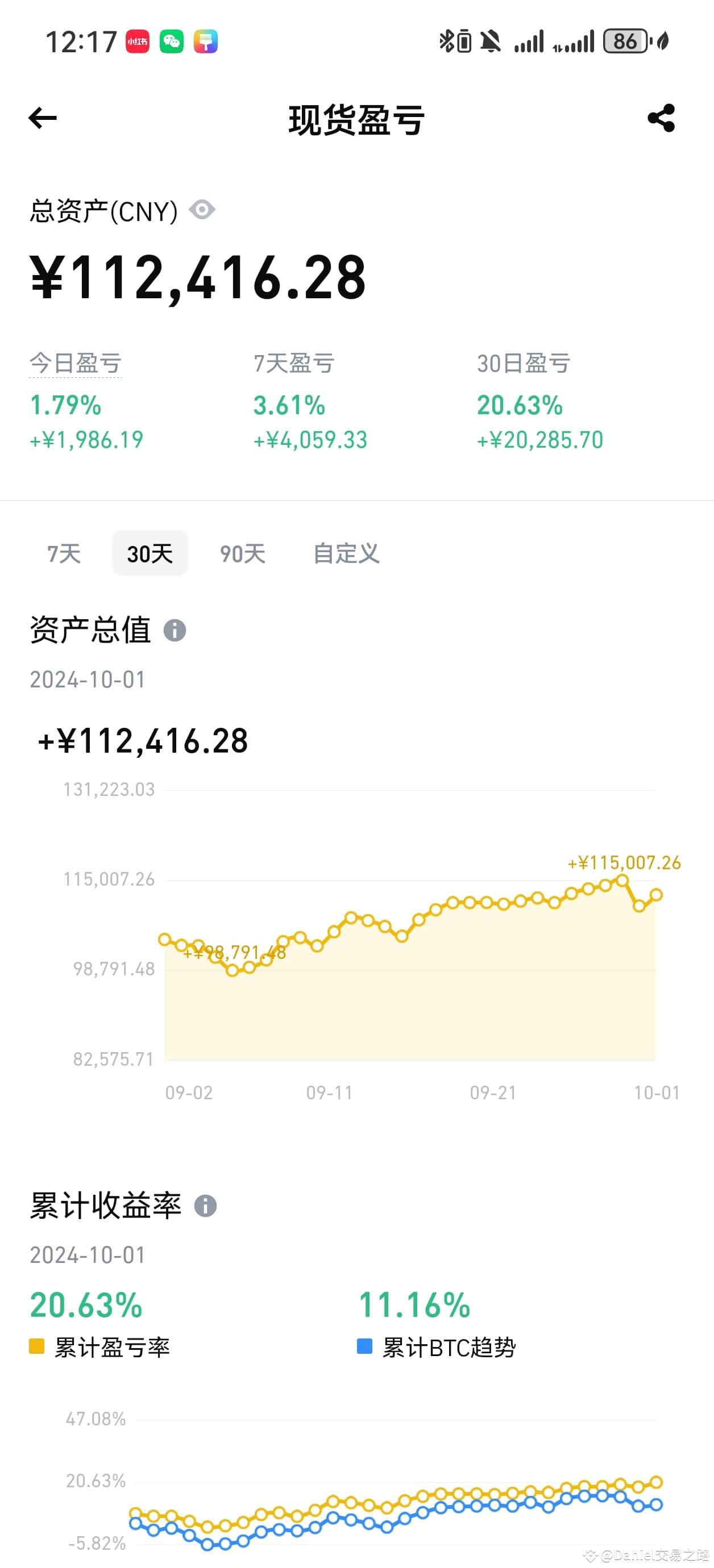The height and width of the screenshot is (1568, 714).
Task: Tap the info icon beside 资产总值
Action: click(x=176, y=631)
